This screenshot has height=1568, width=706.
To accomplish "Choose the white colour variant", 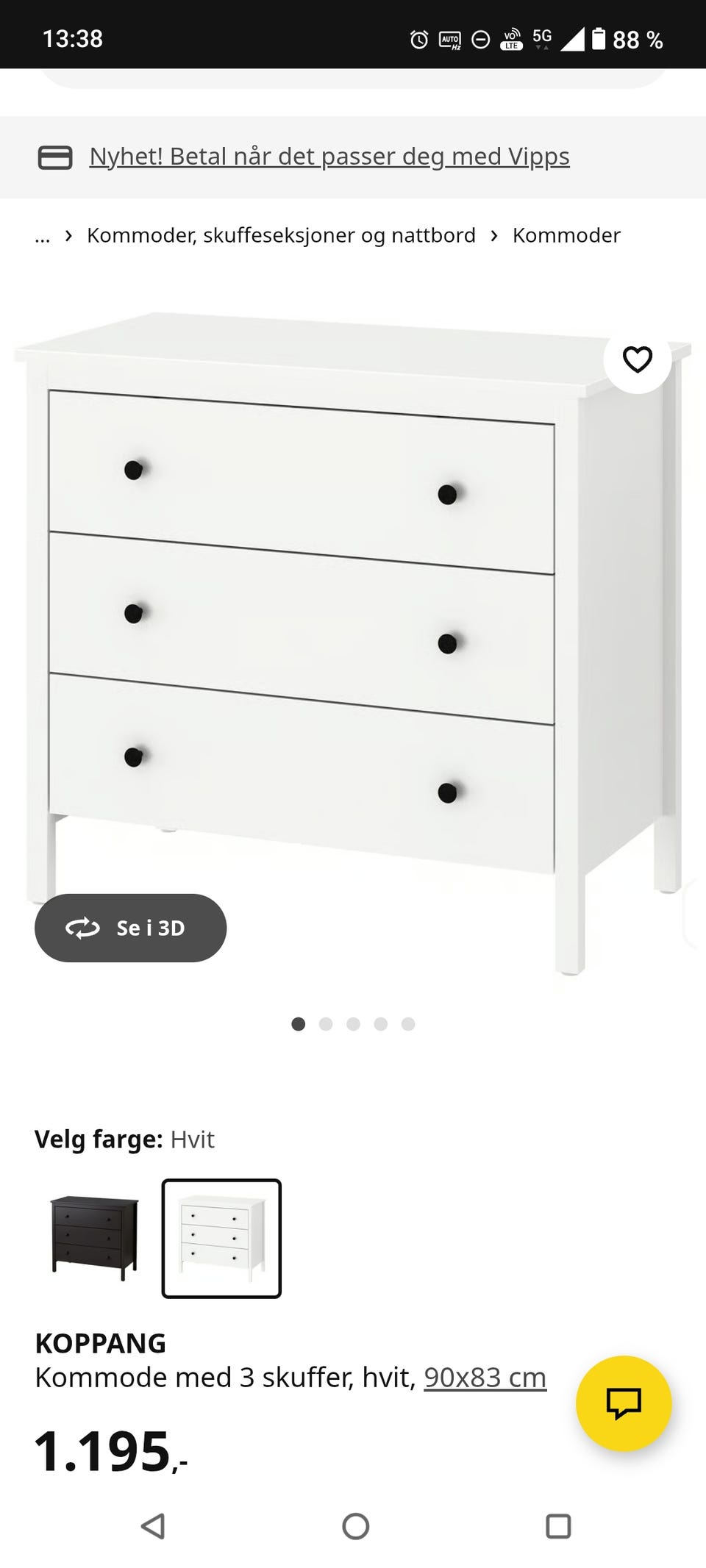I will 221,1239.
